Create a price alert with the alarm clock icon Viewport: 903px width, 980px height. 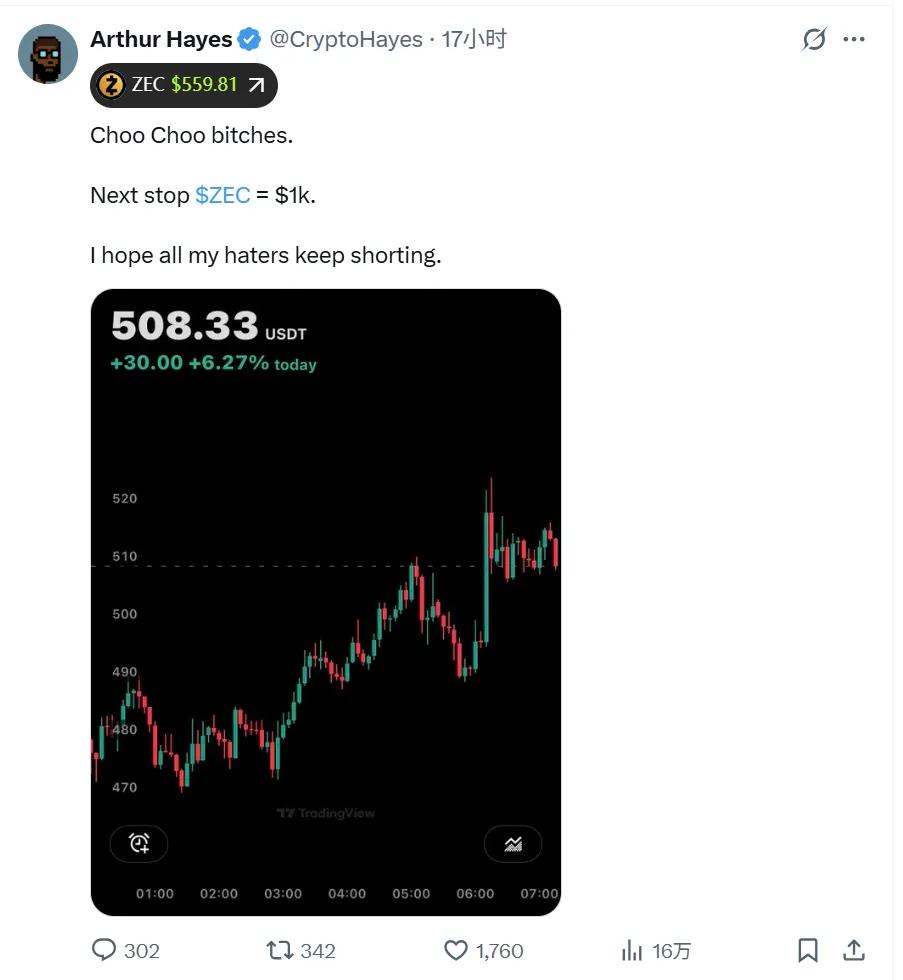tap(139, 843)
